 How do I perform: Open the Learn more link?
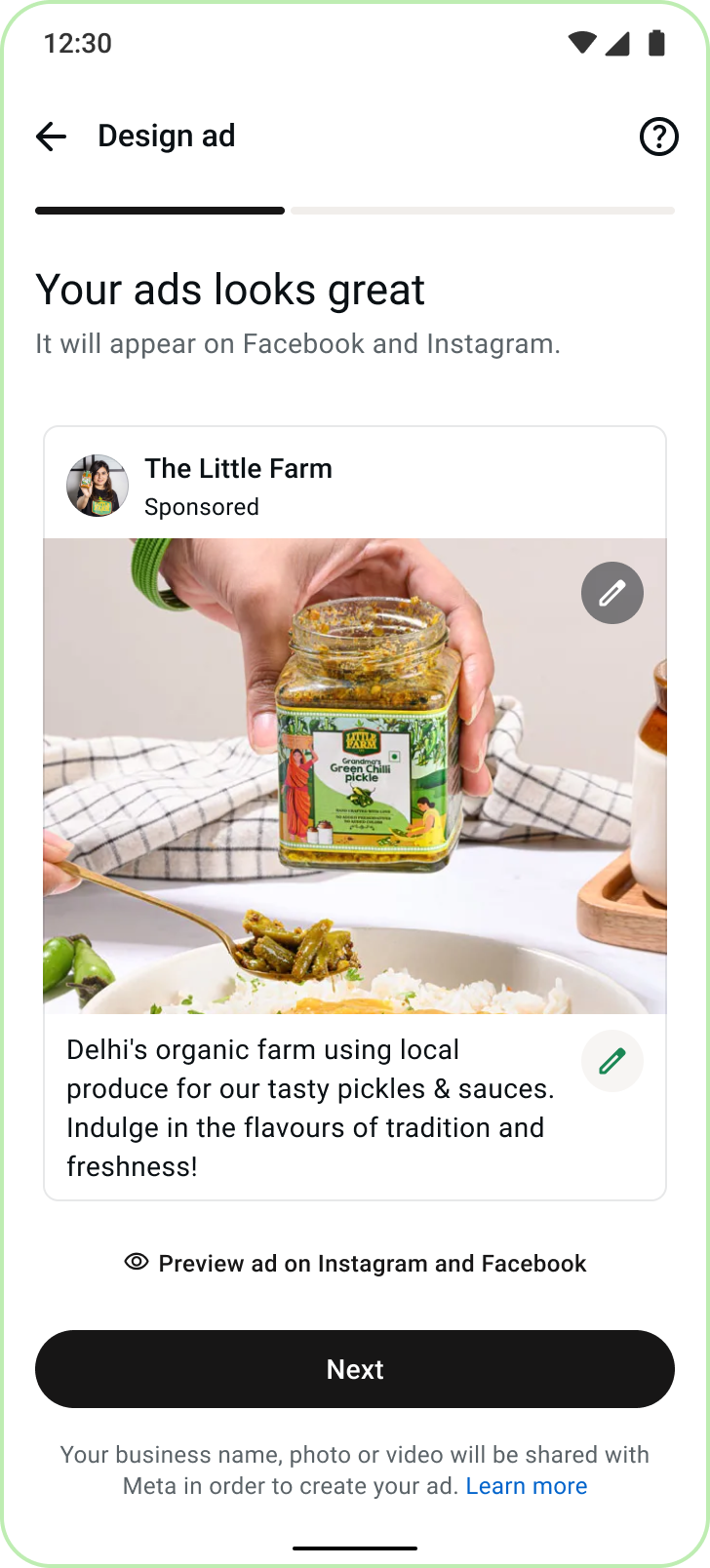tap(527, 1486)
